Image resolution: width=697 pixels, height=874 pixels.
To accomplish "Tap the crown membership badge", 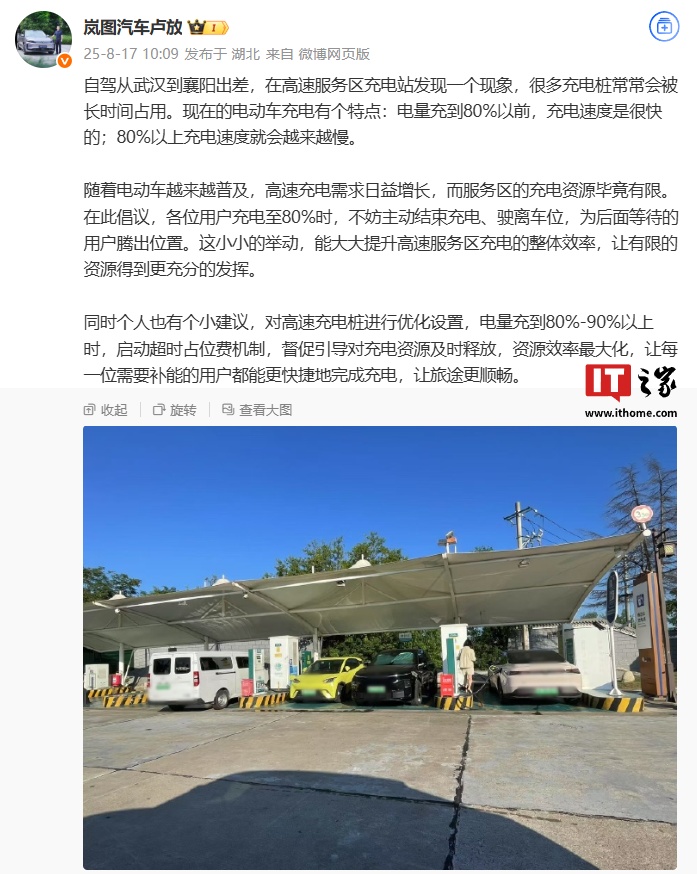I will (209, 27).
